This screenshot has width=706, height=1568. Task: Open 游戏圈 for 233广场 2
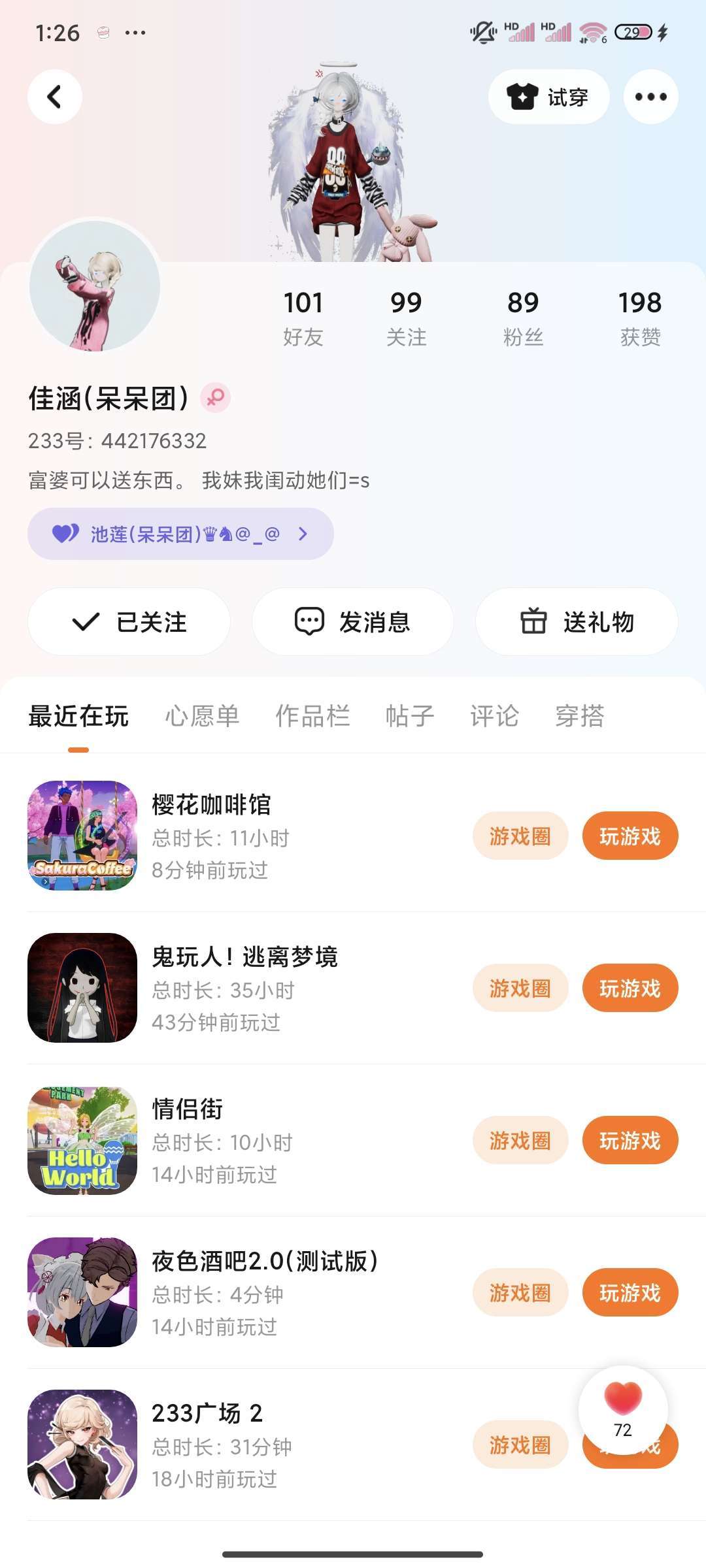click(x=520, y=1445)
